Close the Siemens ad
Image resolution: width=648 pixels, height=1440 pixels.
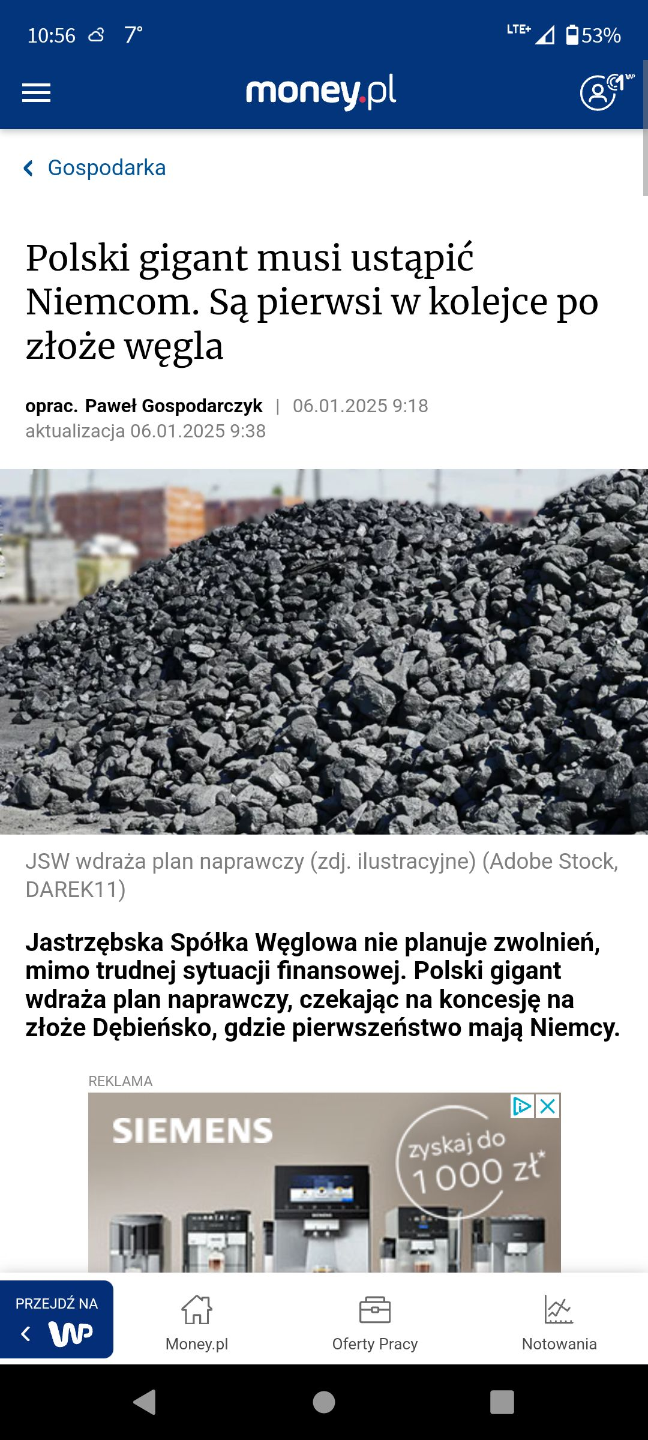(548, 1106)
